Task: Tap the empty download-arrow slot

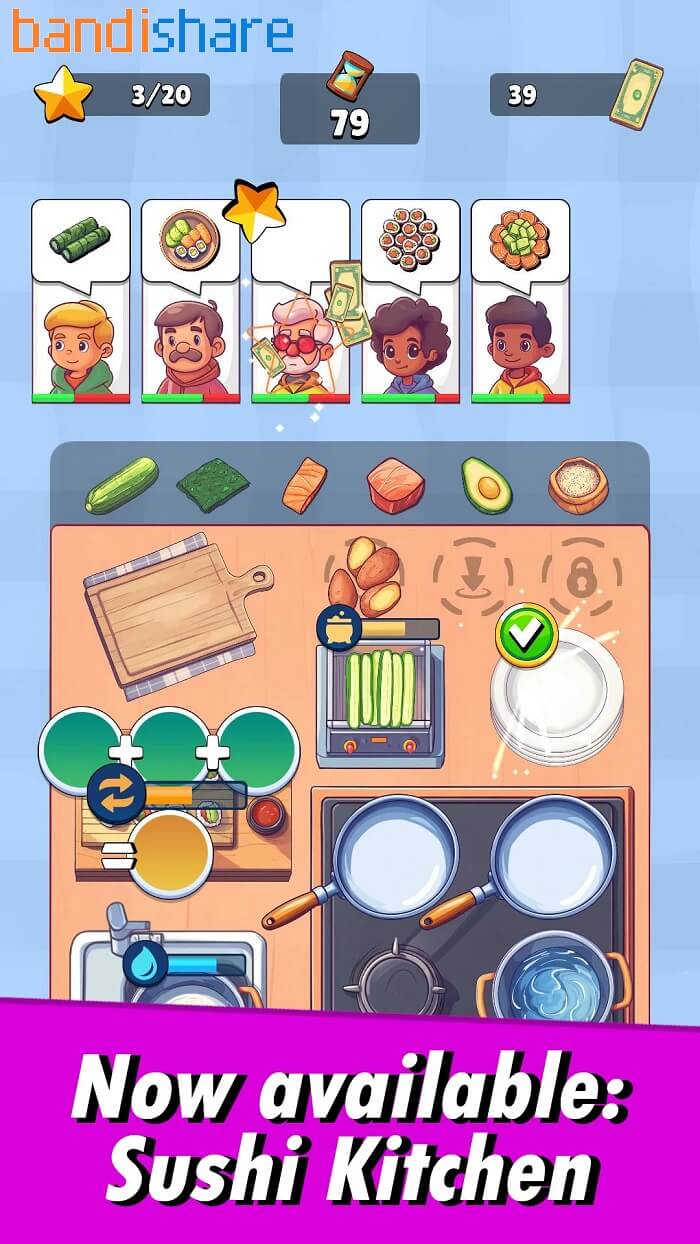Action: coord(473,578)
